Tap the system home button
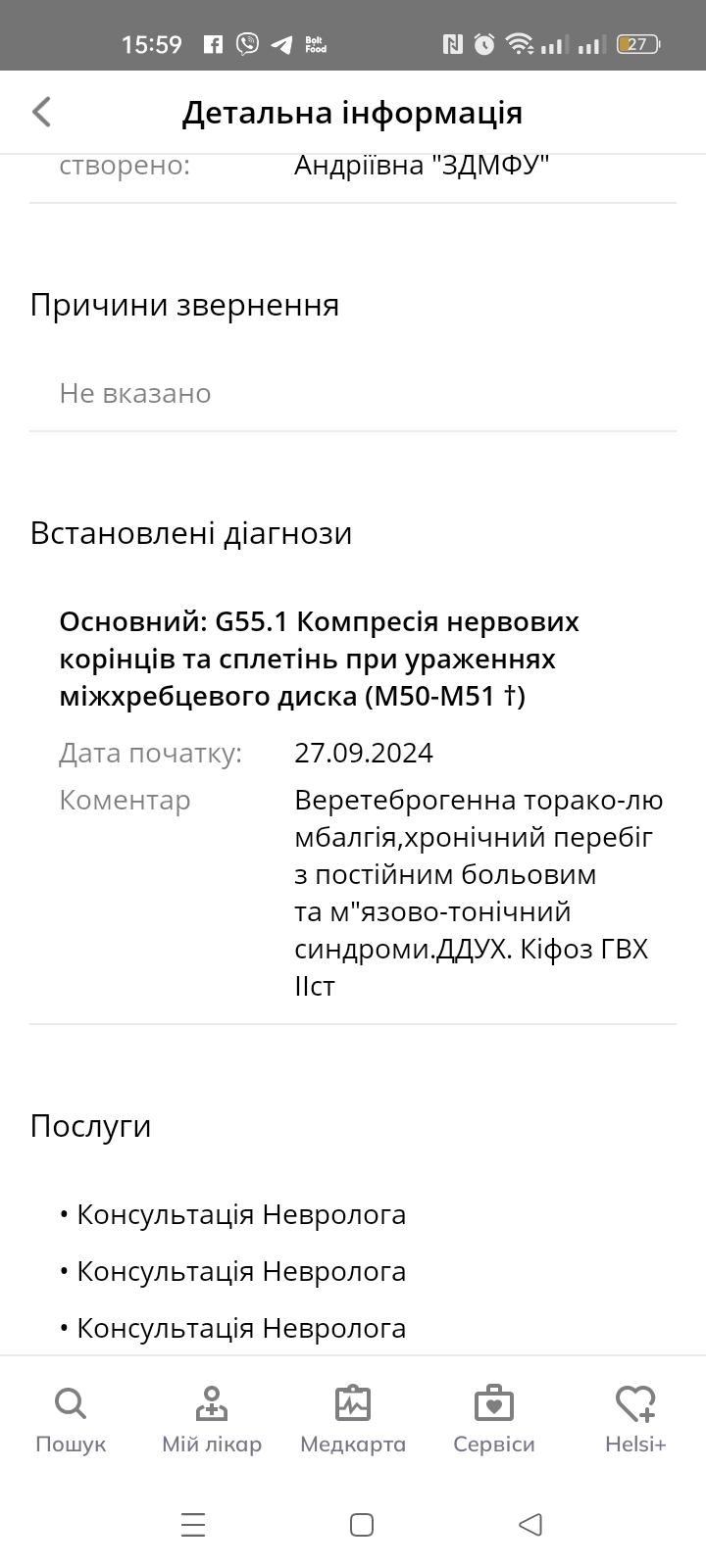 [x=362, y=1525]
